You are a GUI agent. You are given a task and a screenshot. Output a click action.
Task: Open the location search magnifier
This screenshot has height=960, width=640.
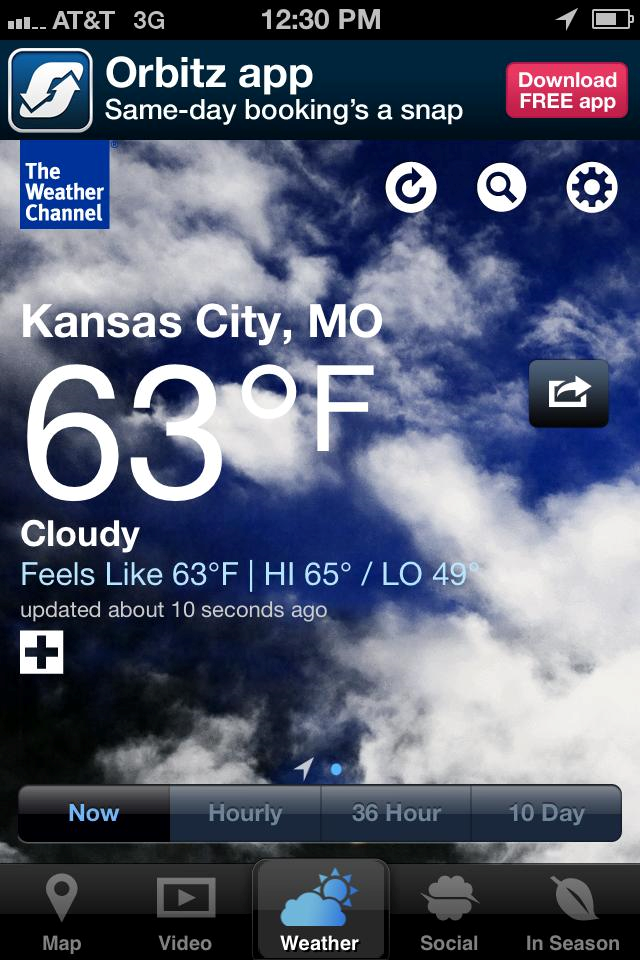(501, 187)
